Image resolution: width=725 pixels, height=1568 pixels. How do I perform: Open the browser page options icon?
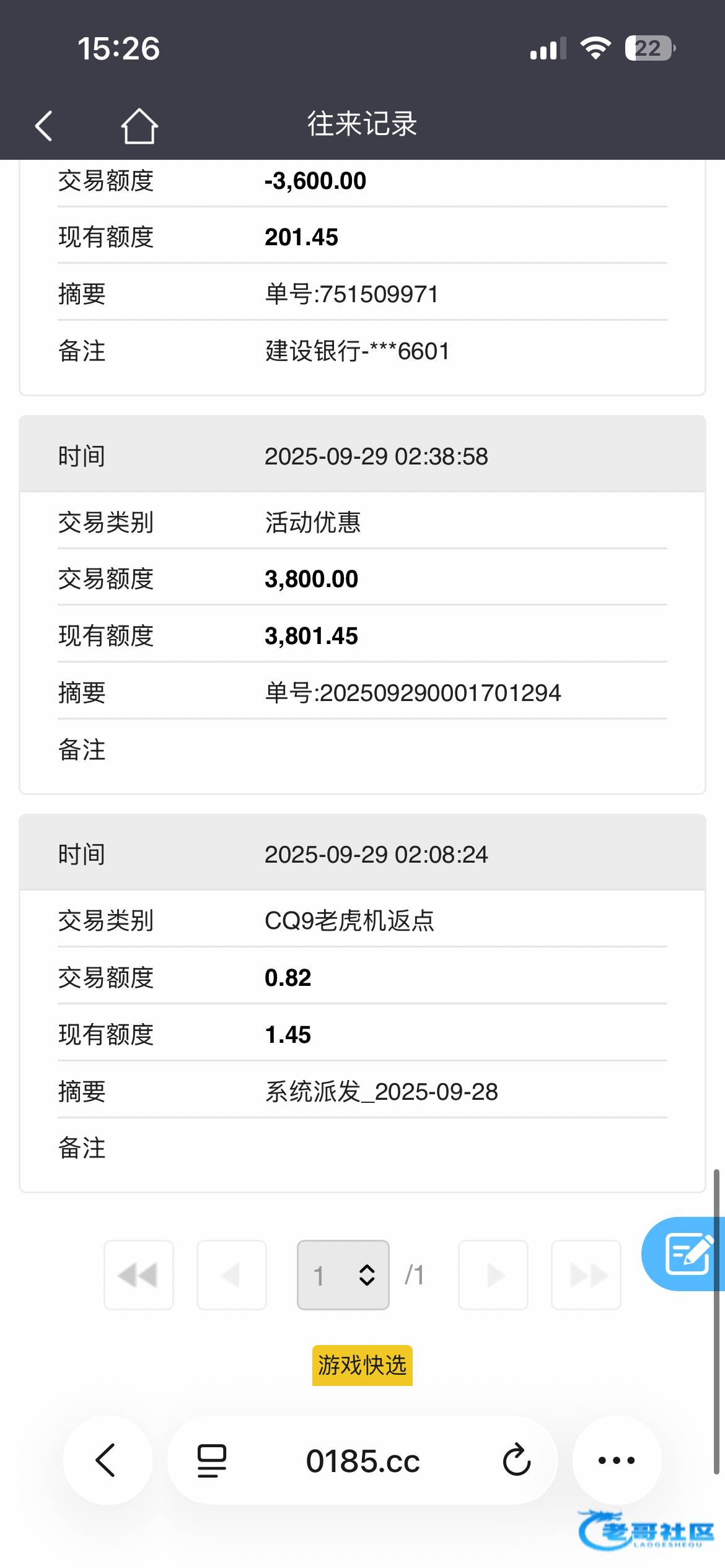212,1460
